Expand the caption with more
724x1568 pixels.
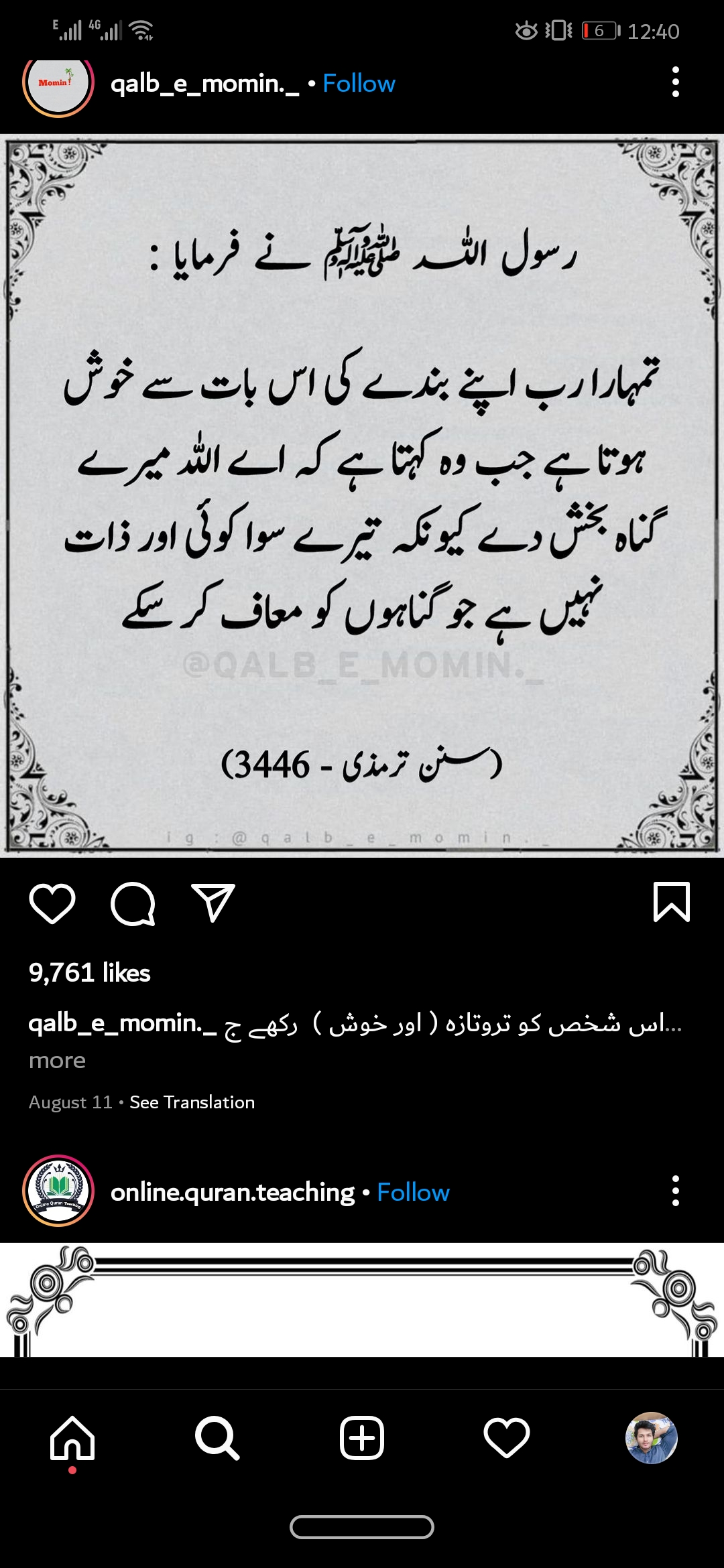[x=57, y=1061]
